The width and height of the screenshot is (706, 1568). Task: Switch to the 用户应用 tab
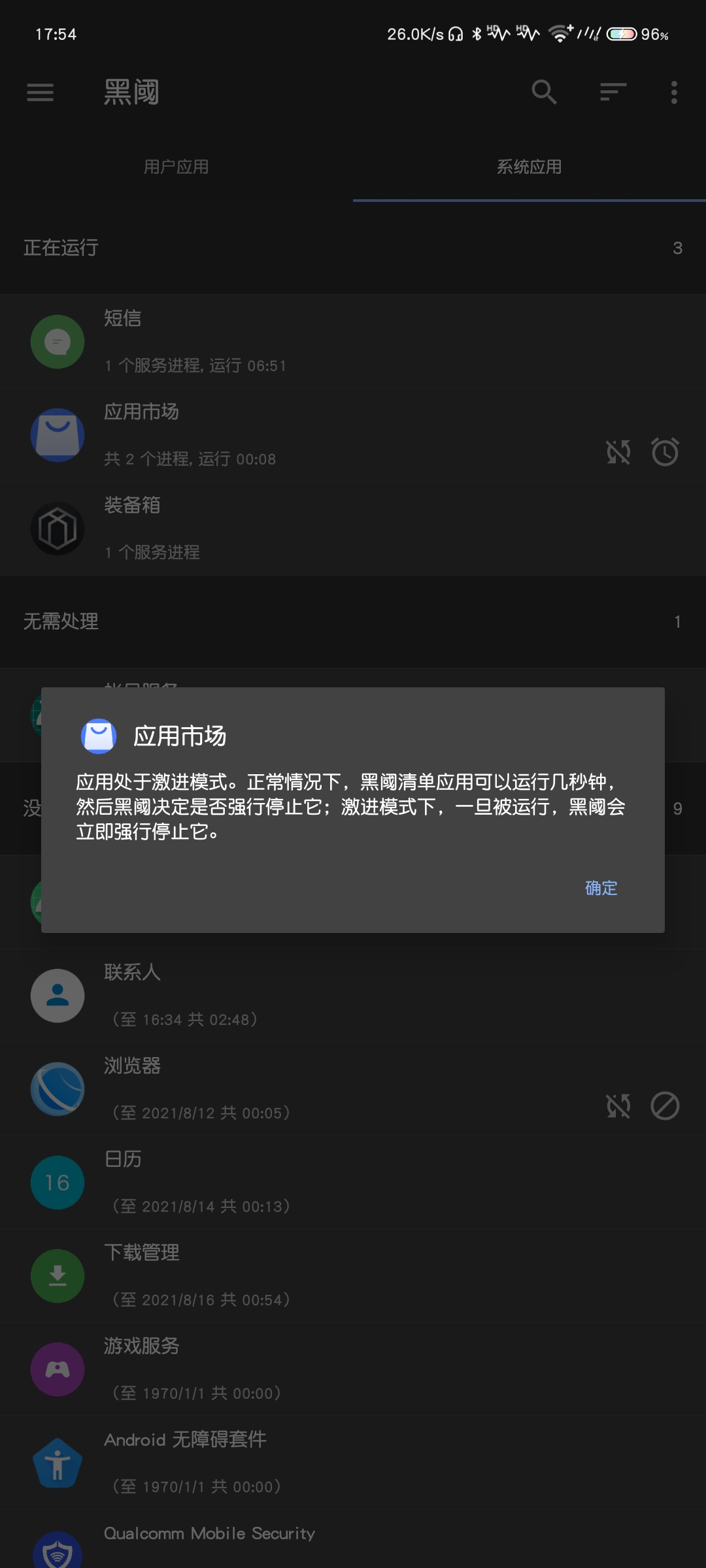tap(176, 167)
